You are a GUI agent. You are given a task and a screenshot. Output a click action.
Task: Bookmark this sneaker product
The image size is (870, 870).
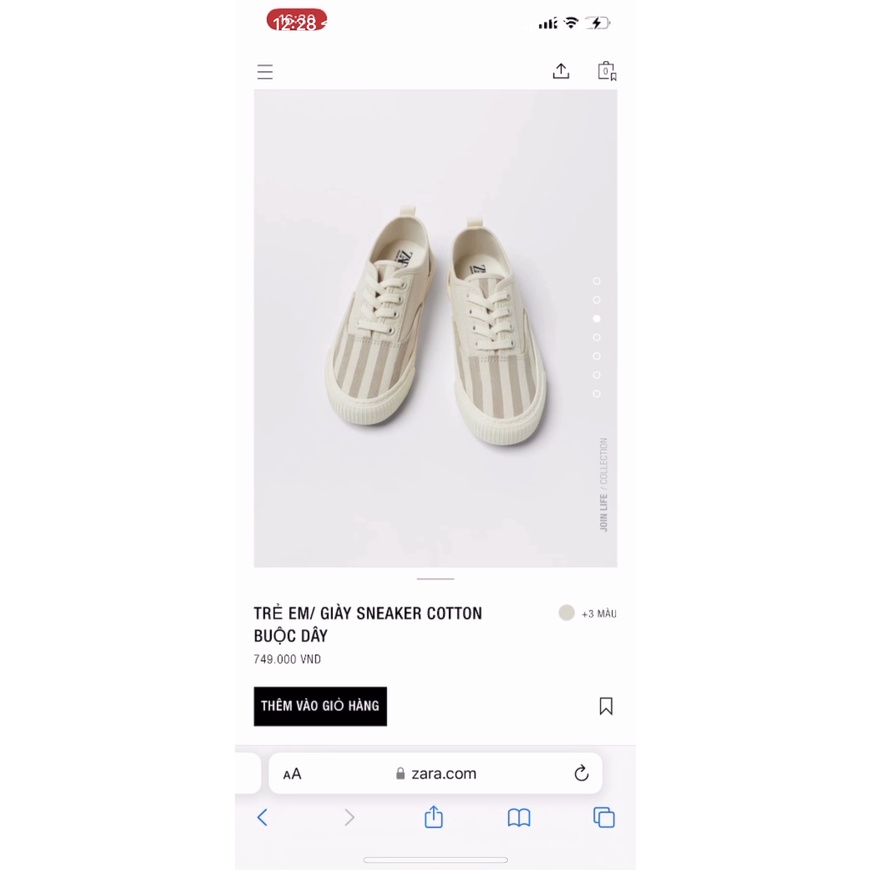point(606,706)
